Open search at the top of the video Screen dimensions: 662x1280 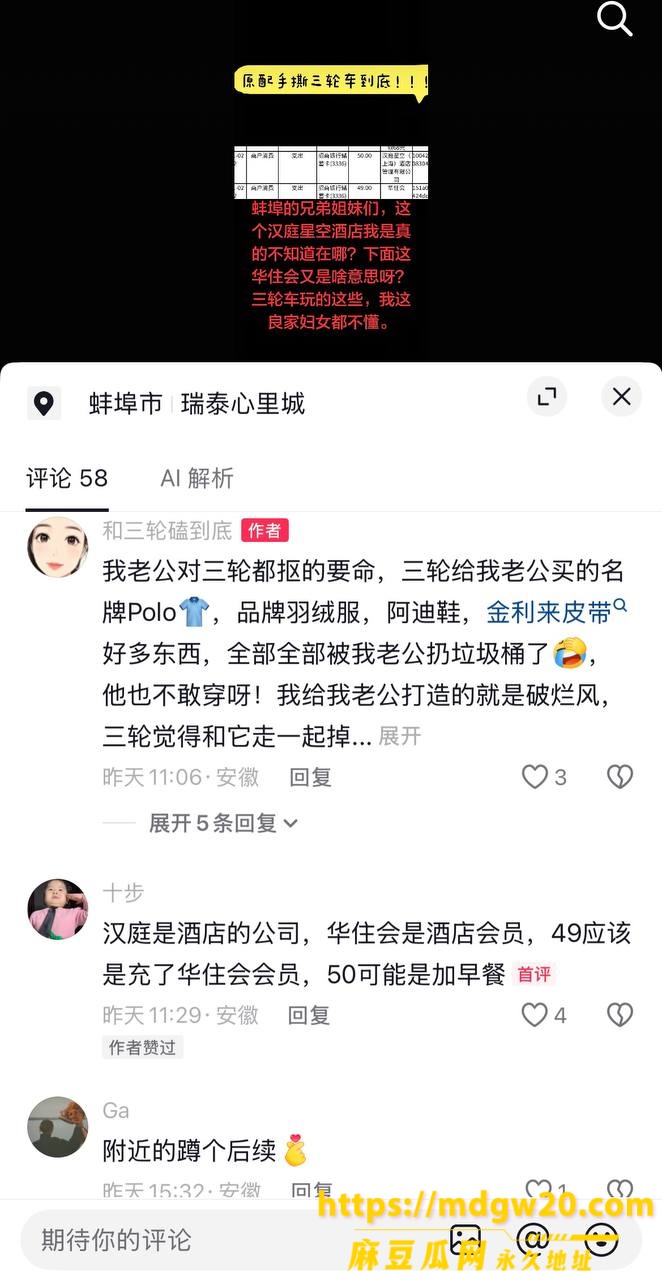coord(614,19)
